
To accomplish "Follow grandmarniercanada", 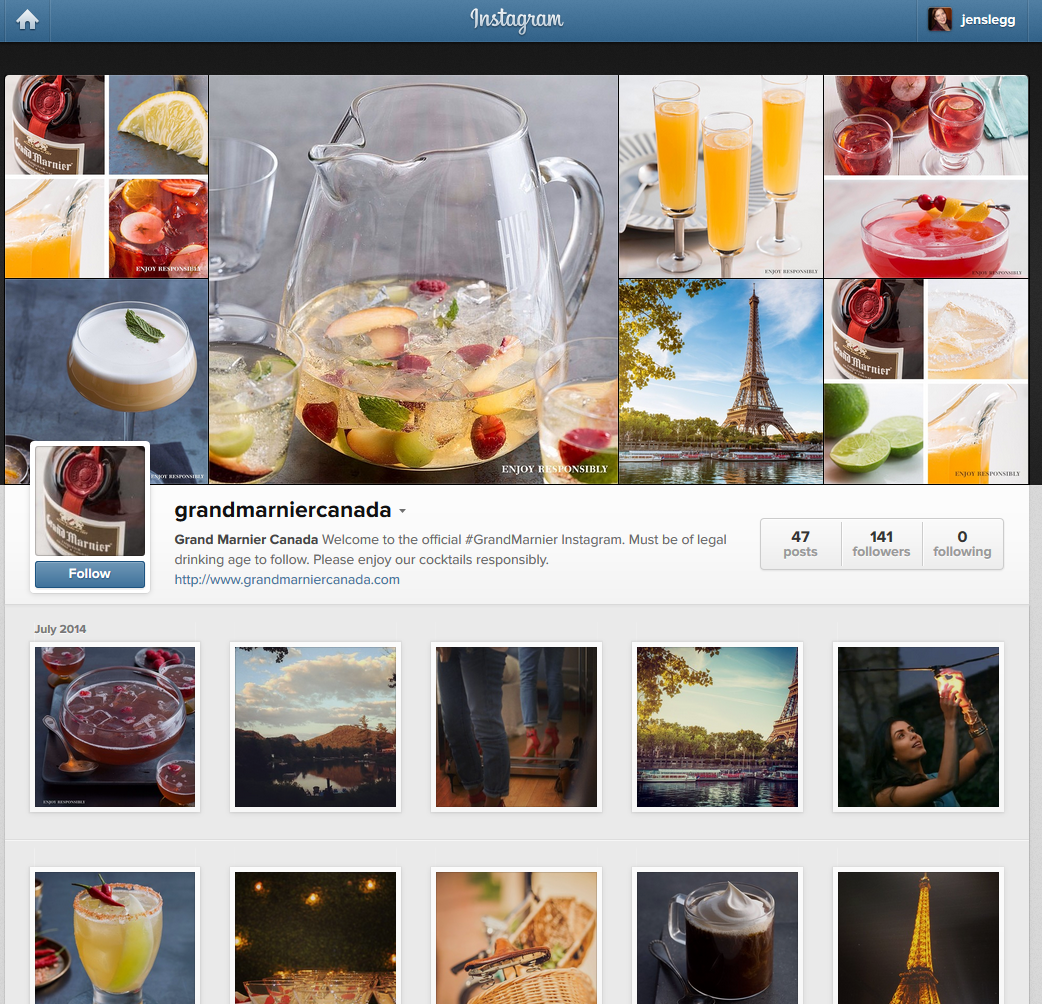I will point(90,574).
